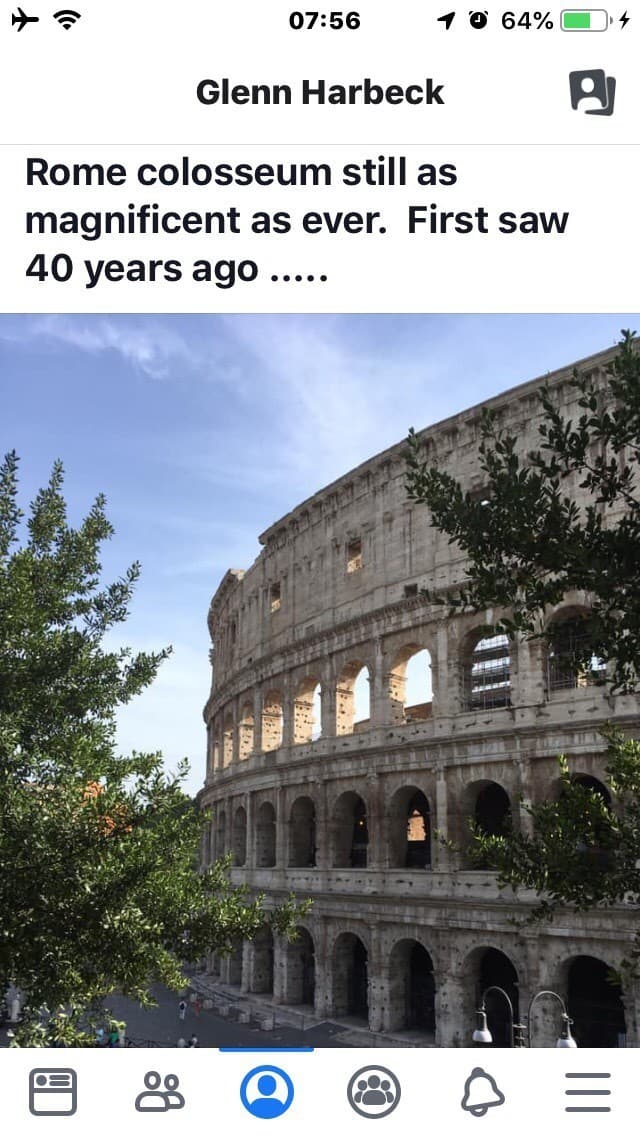Open the contact icon in the header
The width and height of the screenshot is (640, 1136).
coord(592,92)
